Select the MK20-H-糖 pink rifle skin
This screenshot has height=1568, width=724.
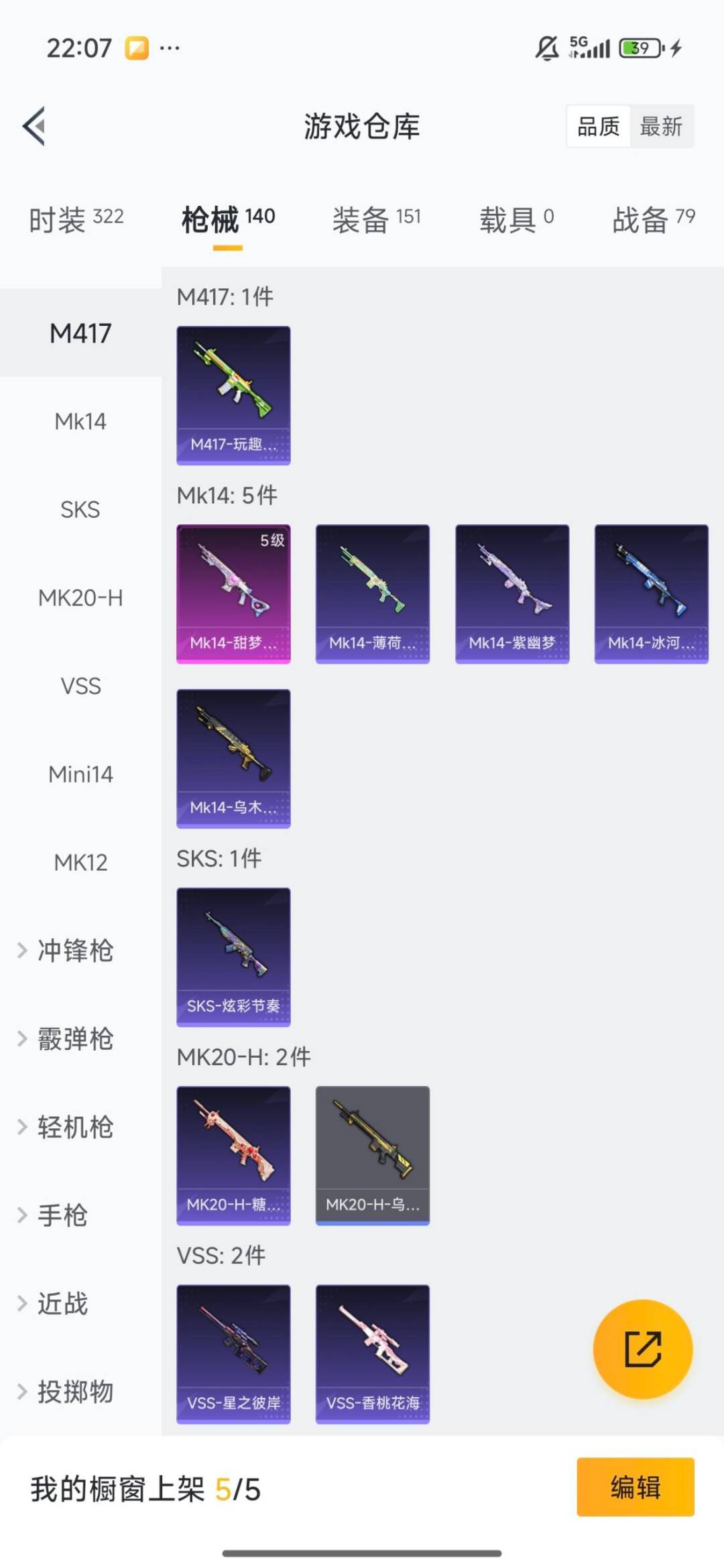coord(233,1155)
